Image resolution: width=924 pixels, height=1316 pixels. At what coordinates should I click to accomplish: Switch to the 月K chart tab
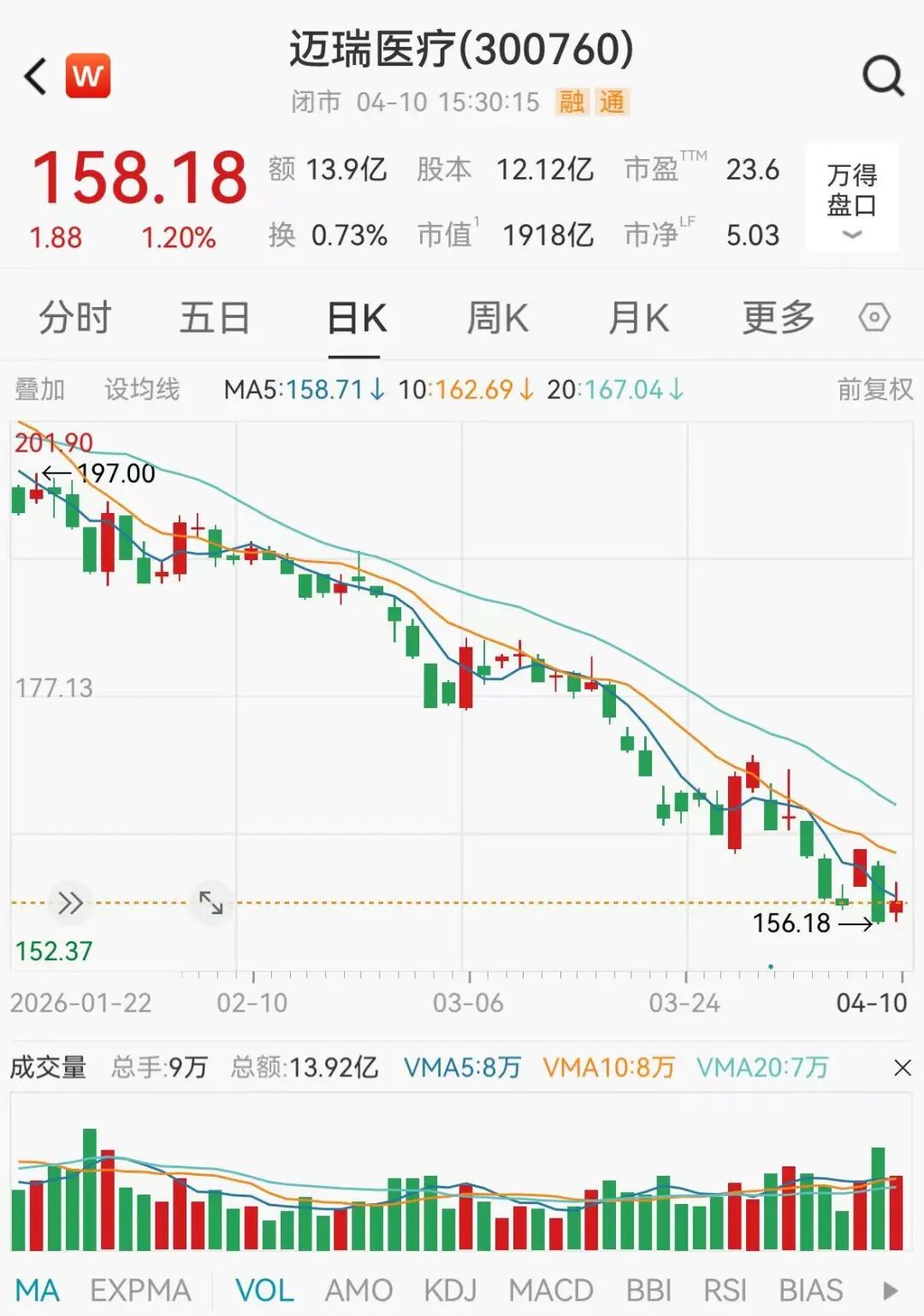[638, 318]
